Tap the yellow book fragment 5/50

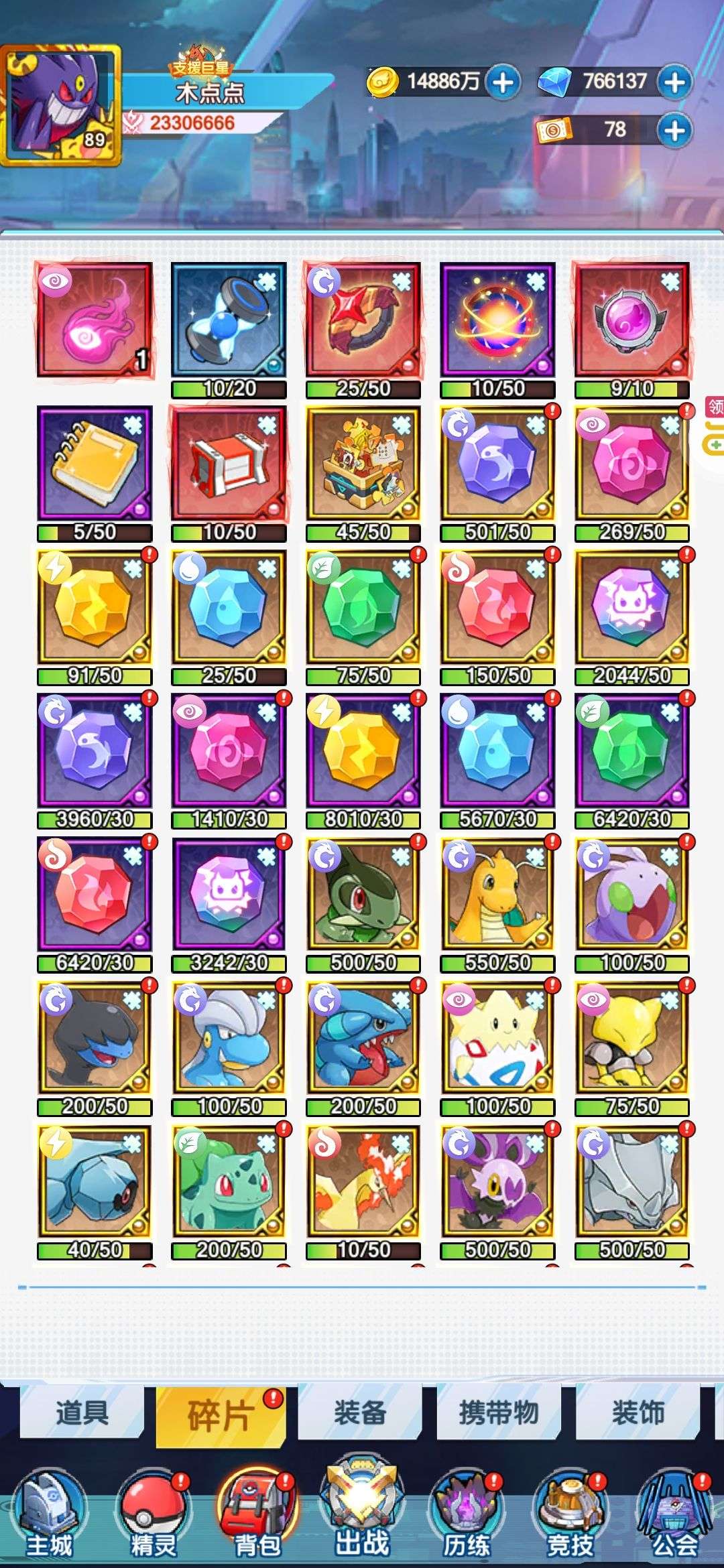(95, 474)
